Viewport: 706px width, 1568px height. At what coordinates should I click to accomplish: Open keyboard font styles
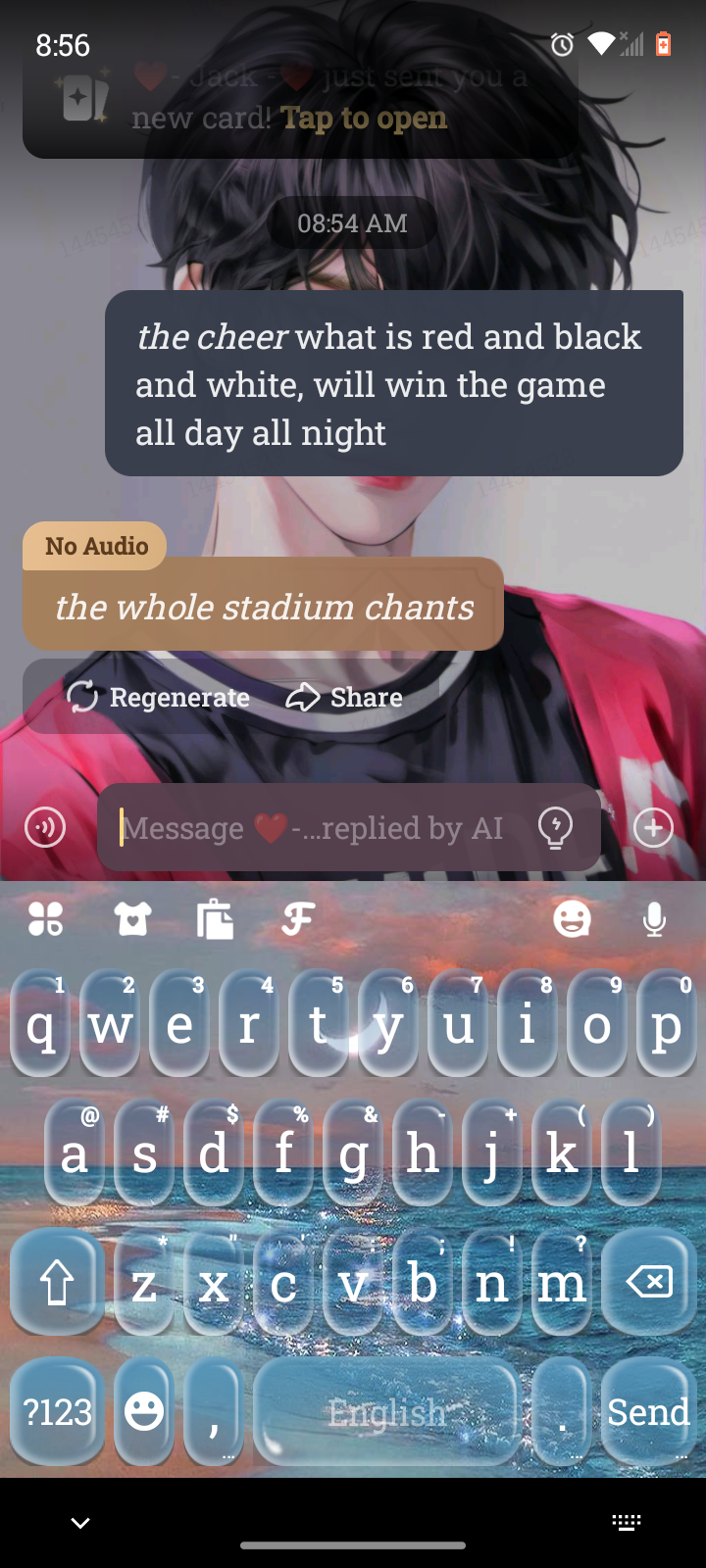coord(298,919)
